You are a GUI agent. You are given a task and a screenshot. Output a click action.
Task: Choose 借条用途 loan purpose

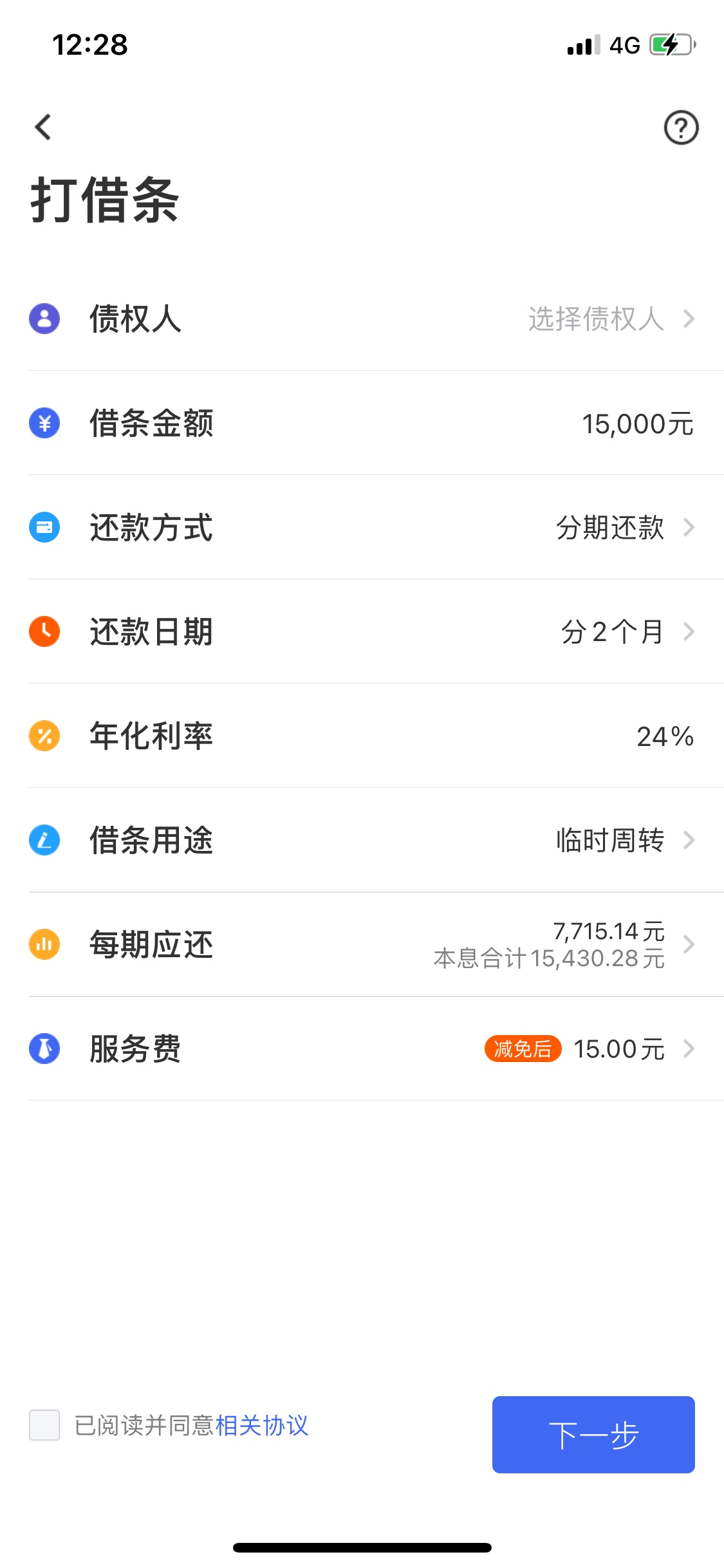[376, 840]
